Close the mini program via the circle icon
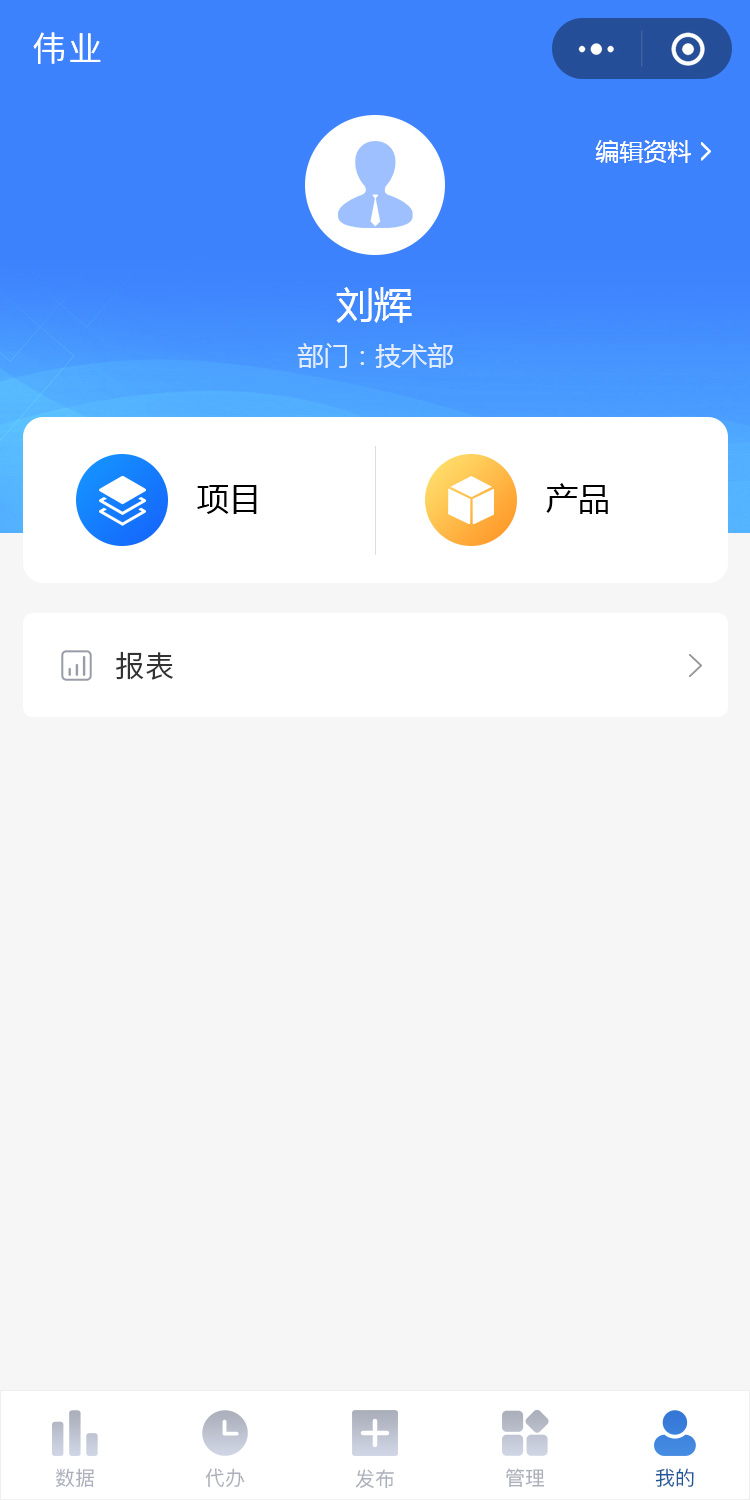The height and width of the screenshot is (1500, 750). (687, 49)
